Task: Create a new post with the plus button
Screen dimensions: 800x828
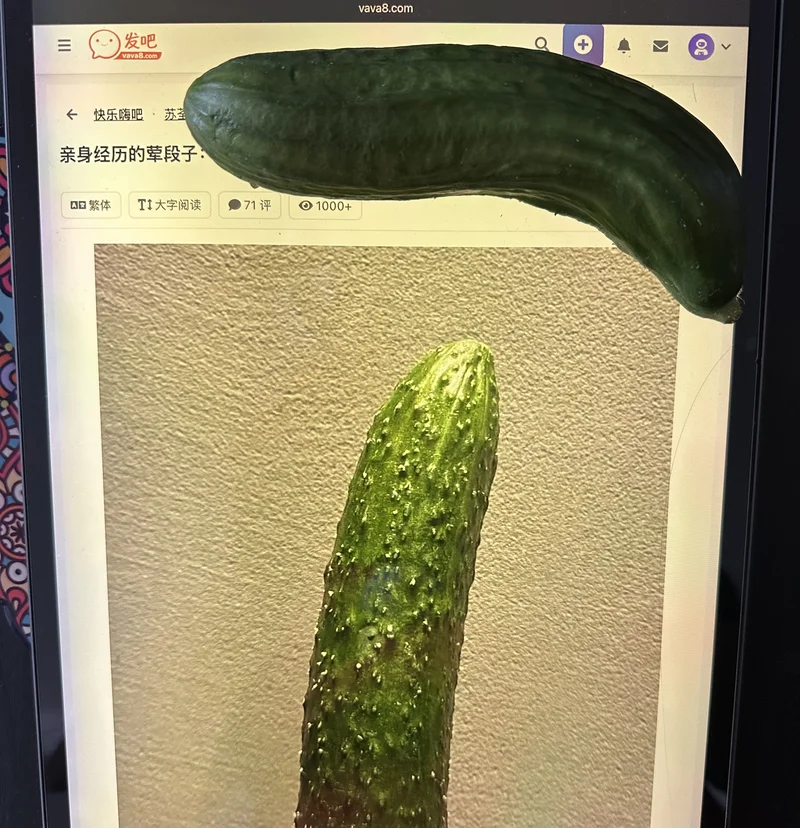Action: coord(583,45)
